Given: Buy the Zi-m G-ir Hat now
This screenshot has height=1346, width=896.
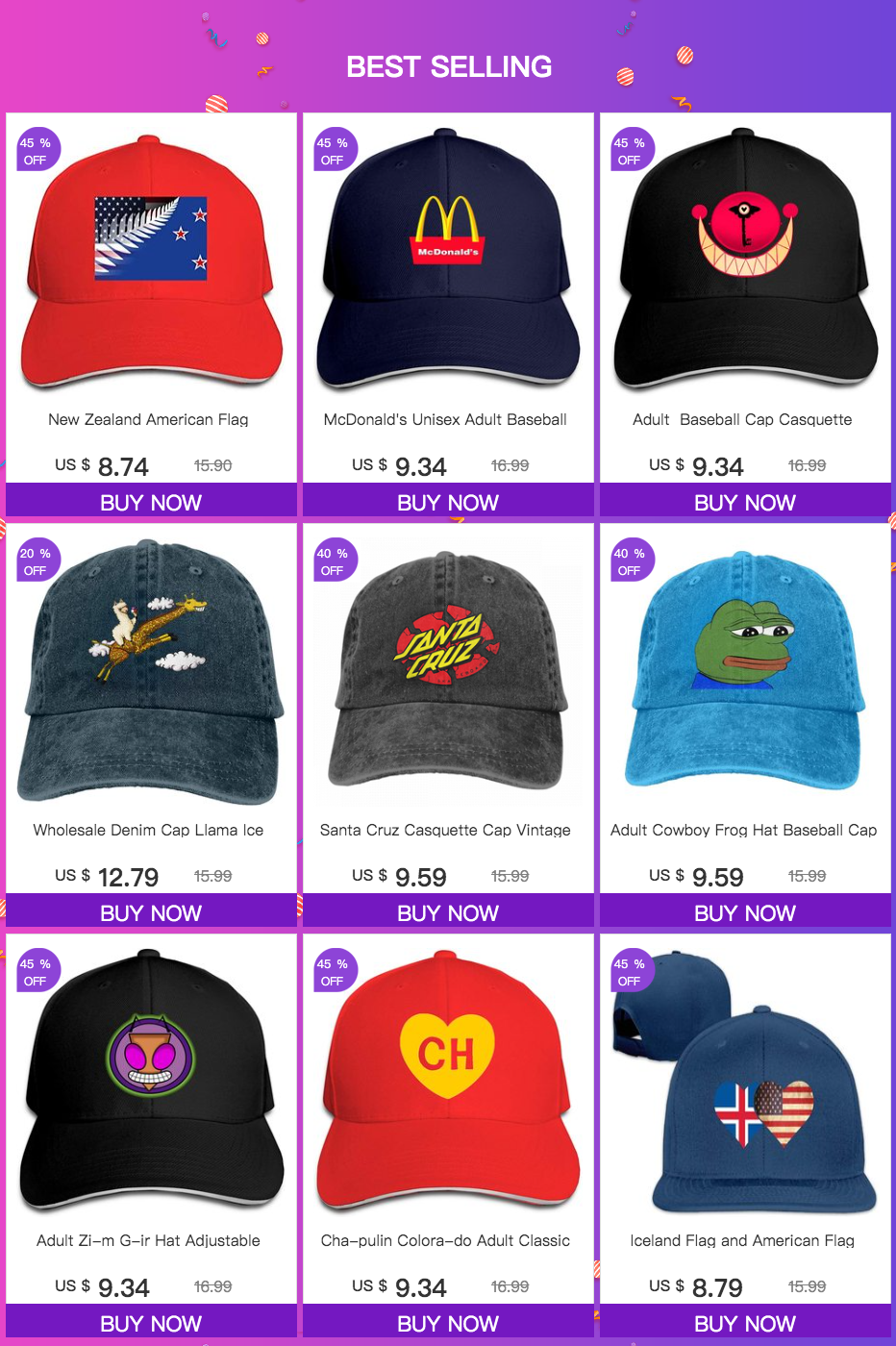Looking at the screenshot, I should point(151,1323).
